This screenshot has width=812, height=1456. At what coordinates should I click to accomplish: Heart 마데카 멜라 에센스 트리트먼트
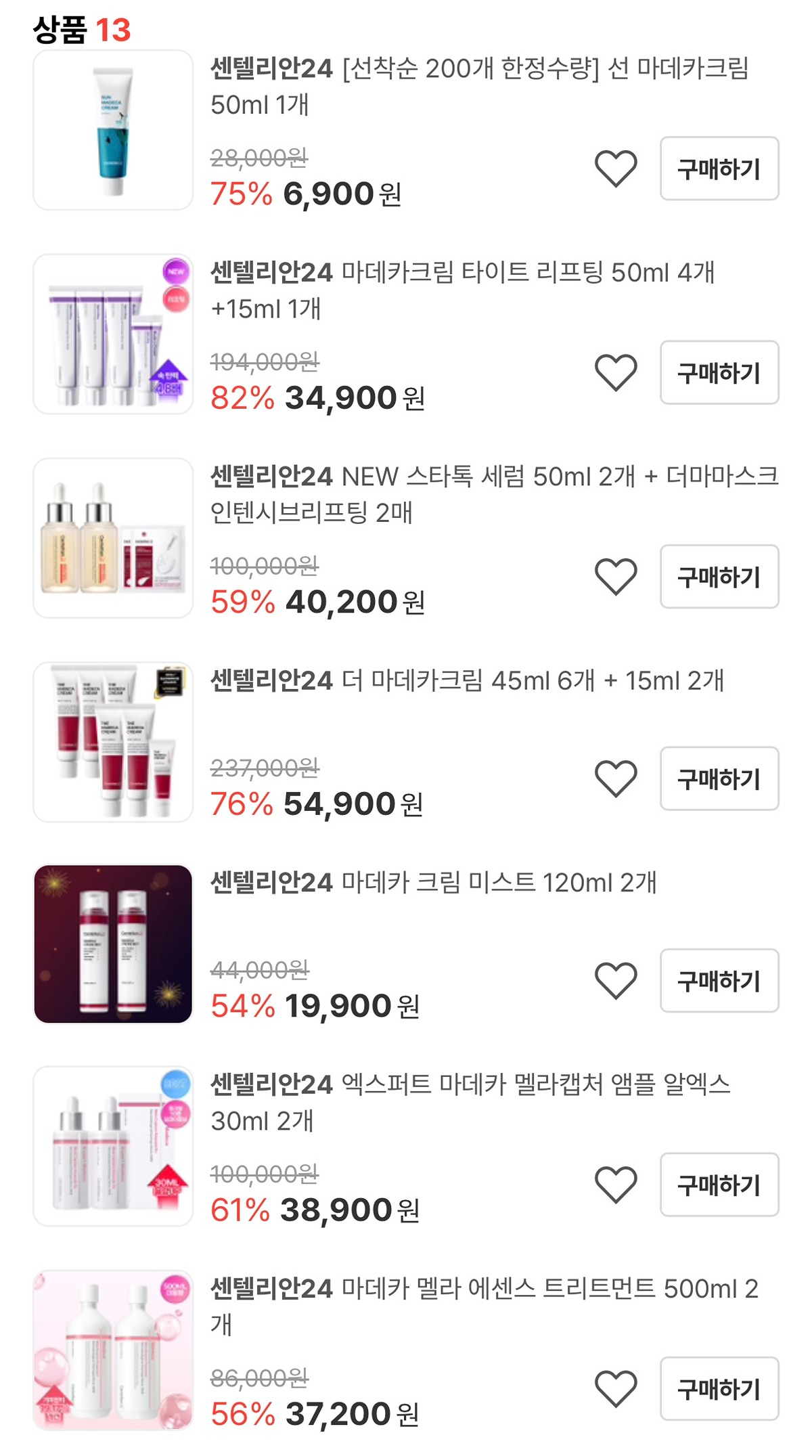pyautogui.click(x=615, y=1388)
